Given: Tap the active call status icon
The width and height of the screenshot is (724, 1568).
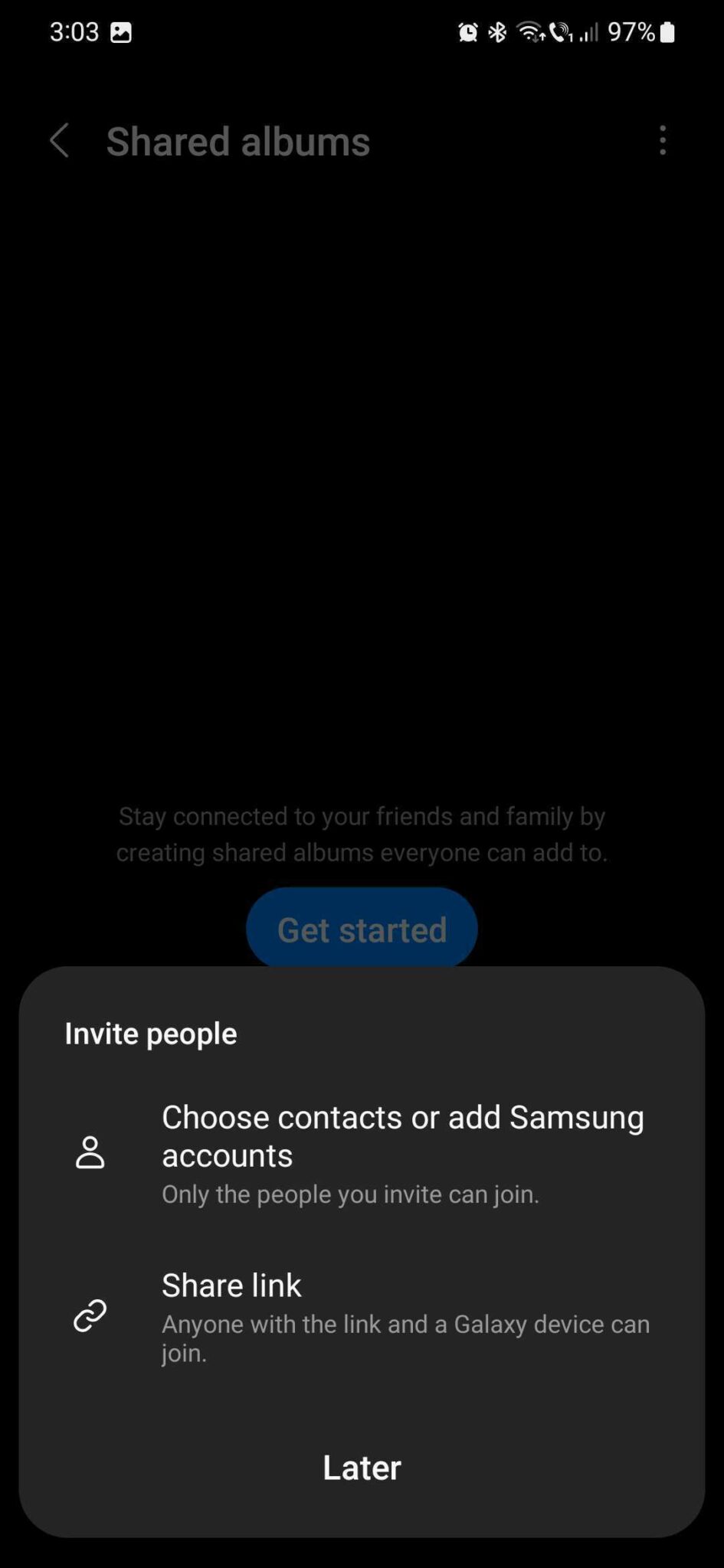Looking at the screenshot, I should (560, 31).
